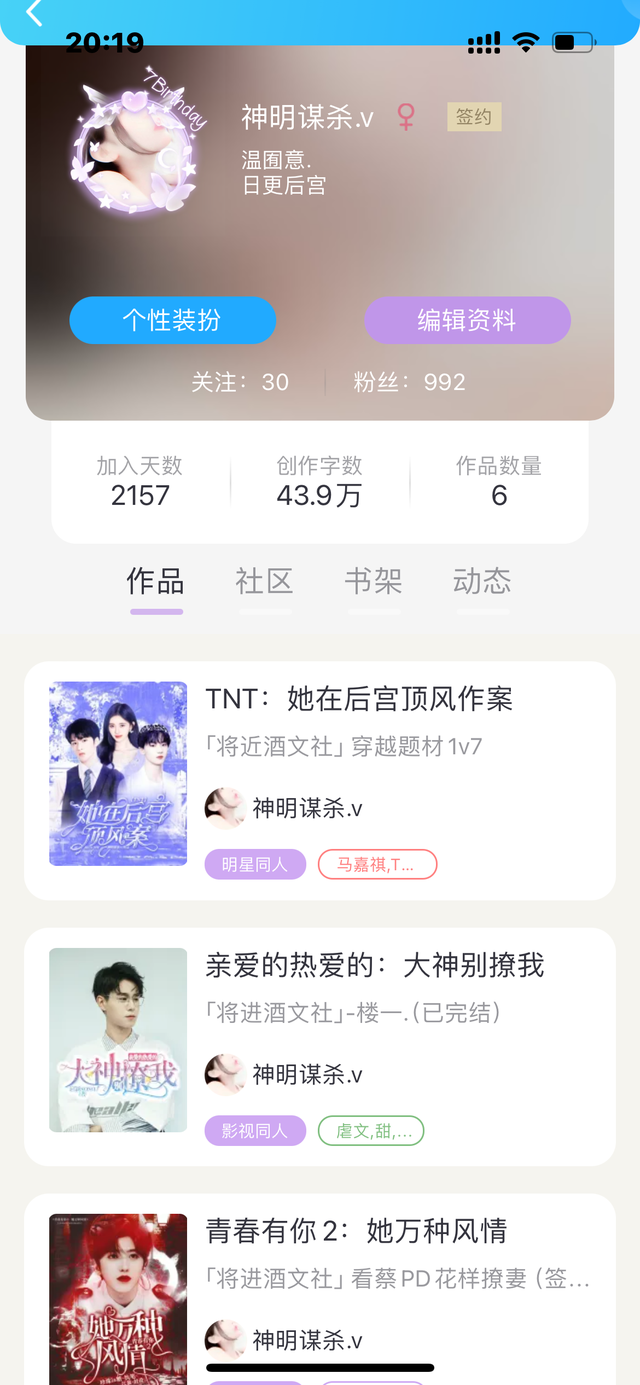Switch to the 社区 tab
The image size is (640, 1385).
264,581
